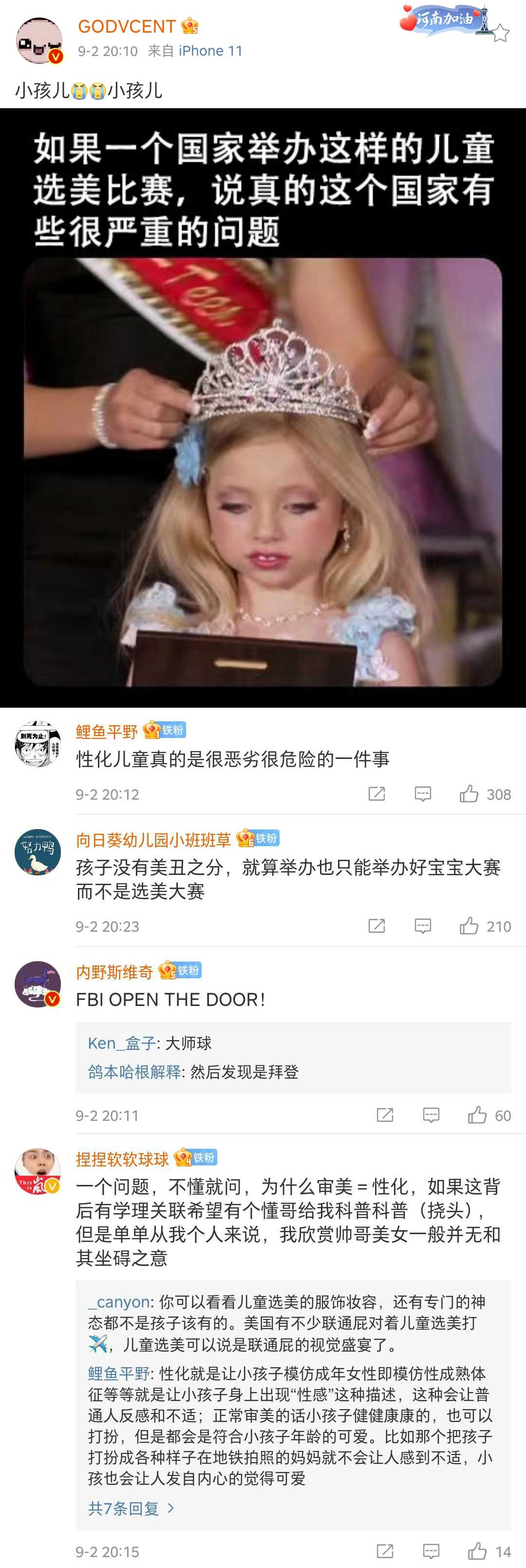Repost 向日葵幼儿园小班班草's comment
Viewport: 526px width, 1568px height.
click(376, 926)
